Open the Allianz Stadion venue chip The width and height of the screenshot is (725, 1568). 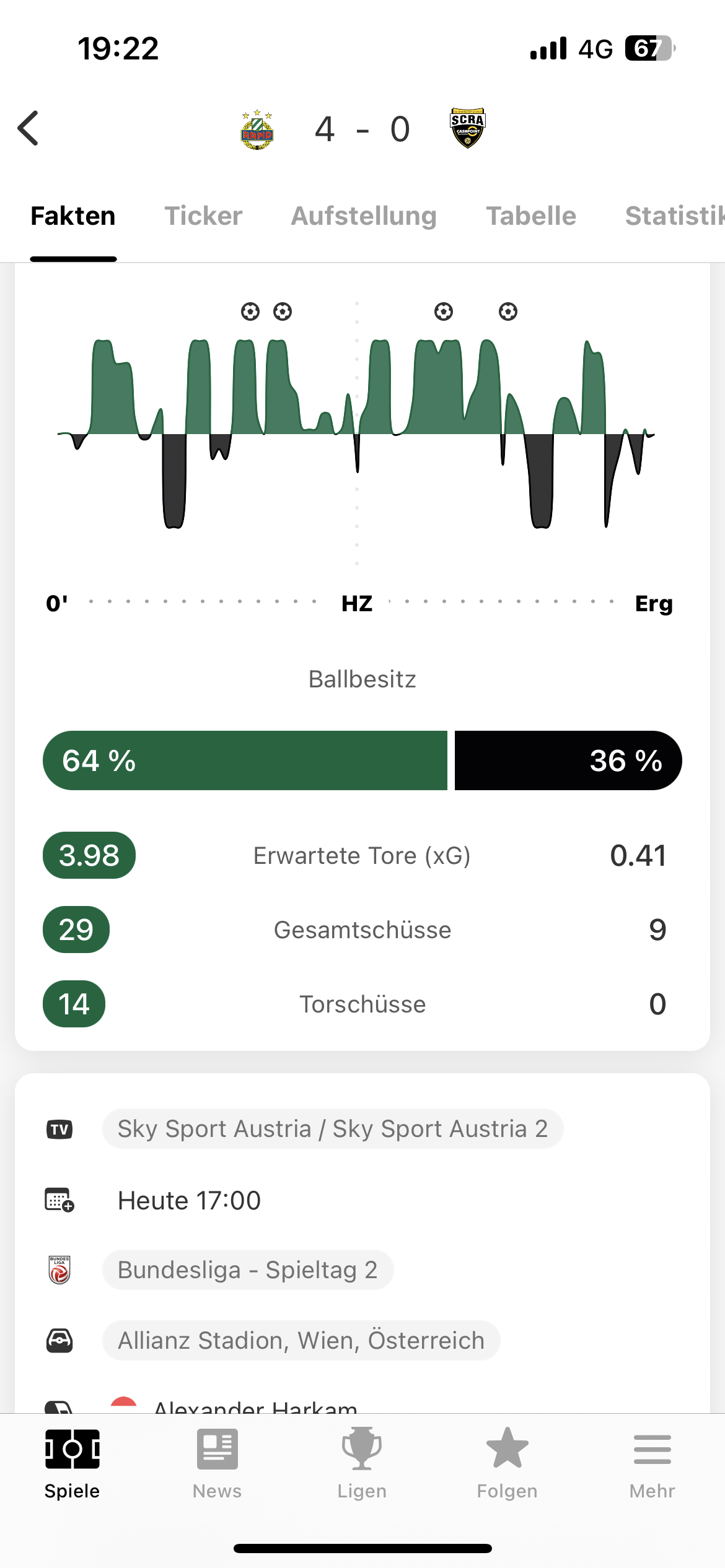[x=301, y=1341]
